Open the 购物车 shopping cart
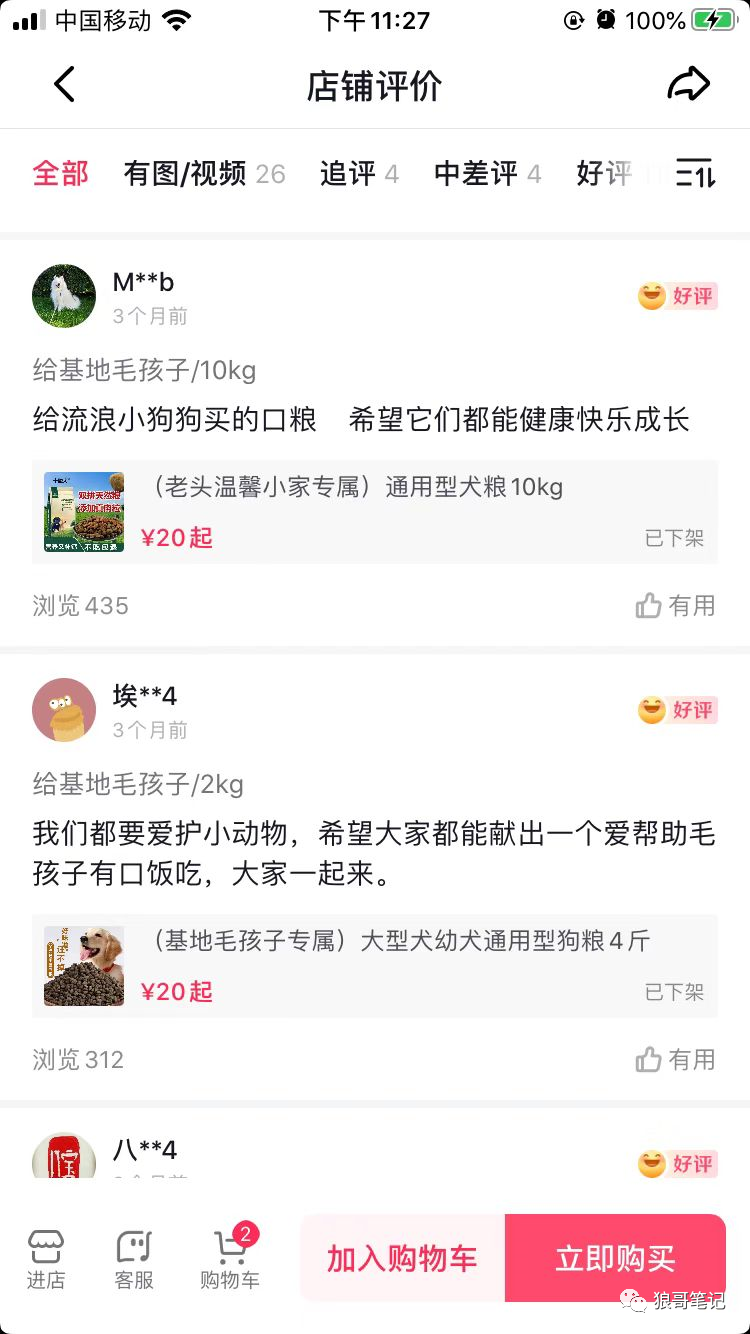Screen dimensions: 750x1334 coord(229,1258)
